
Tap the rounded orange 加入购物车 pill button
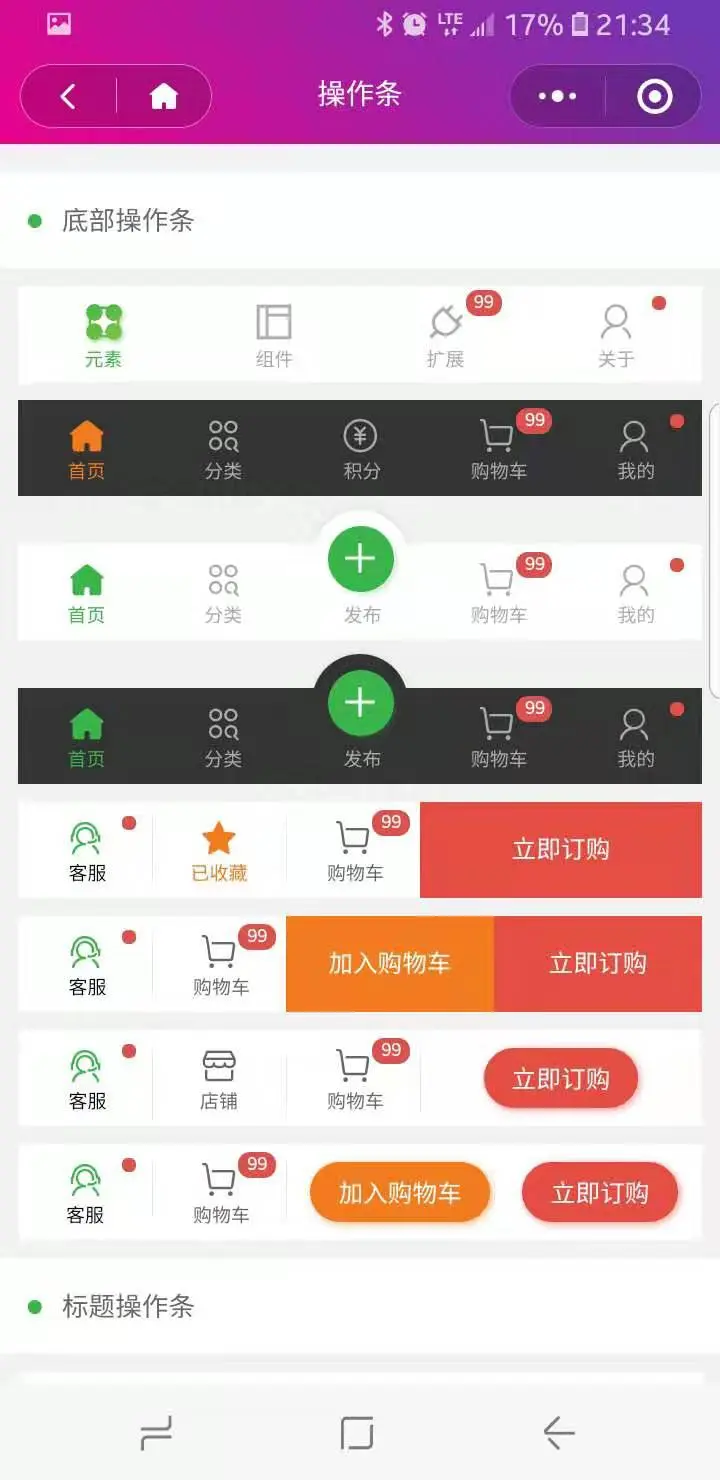(400, 1192)
